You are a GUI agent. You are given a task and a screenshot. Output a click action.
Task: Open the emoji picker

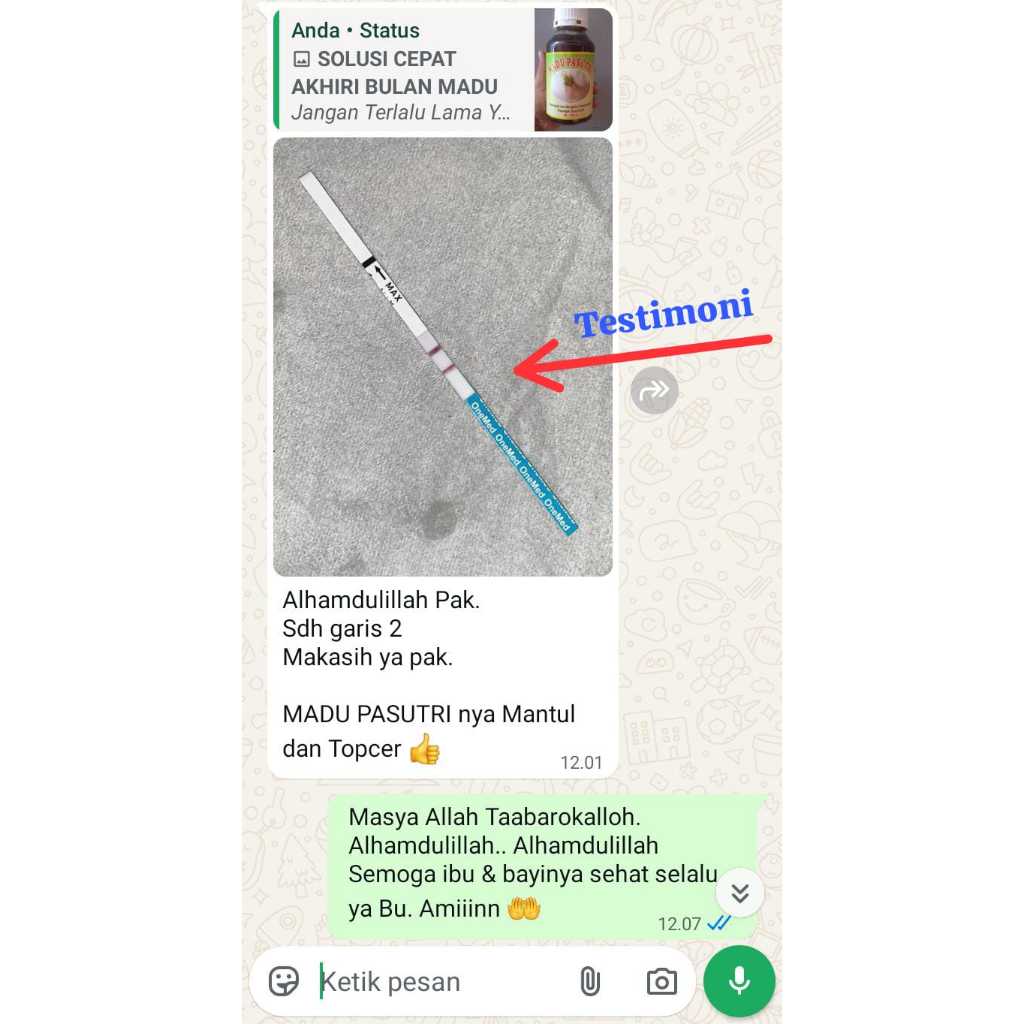285,982
